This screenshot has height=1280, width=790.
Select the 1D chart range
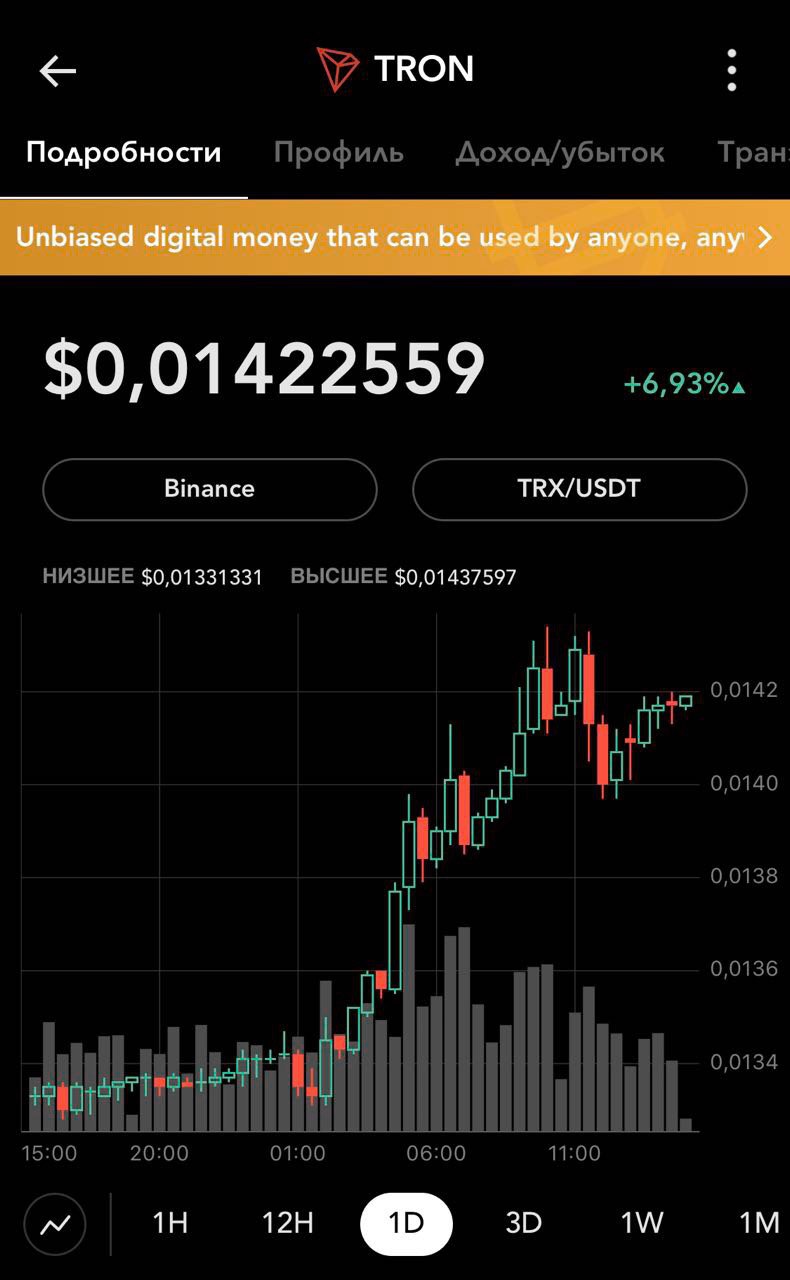point(406,1223)
